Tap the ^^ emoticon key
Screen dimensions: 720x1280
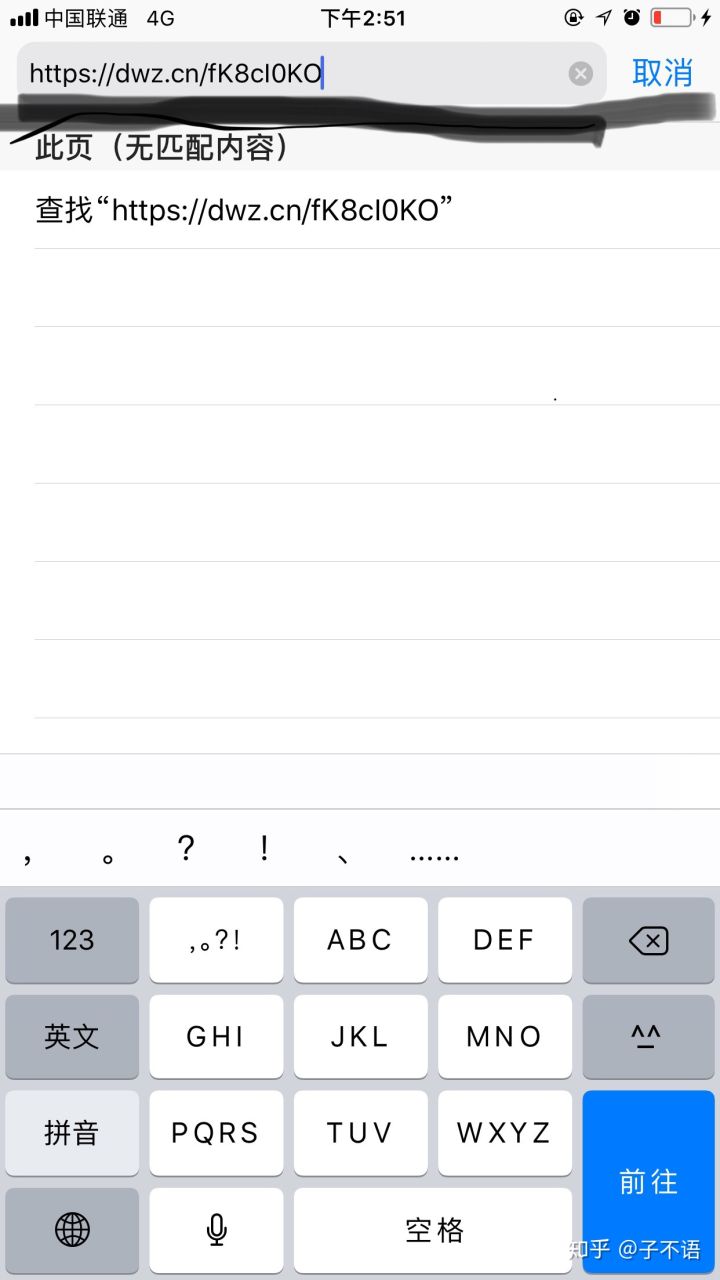[648, 1036]
